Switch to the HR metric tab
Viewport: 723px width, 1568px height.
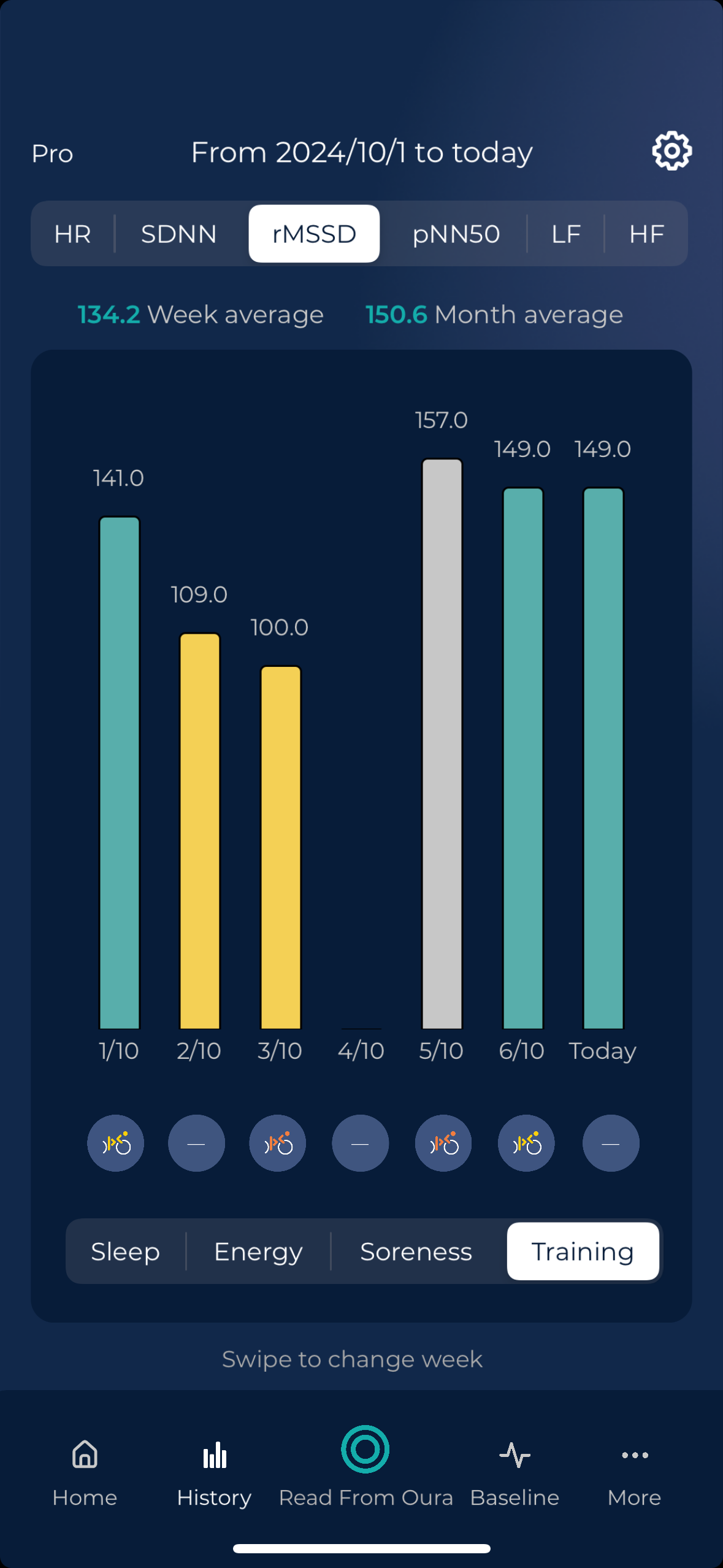(x=72, y=234)
